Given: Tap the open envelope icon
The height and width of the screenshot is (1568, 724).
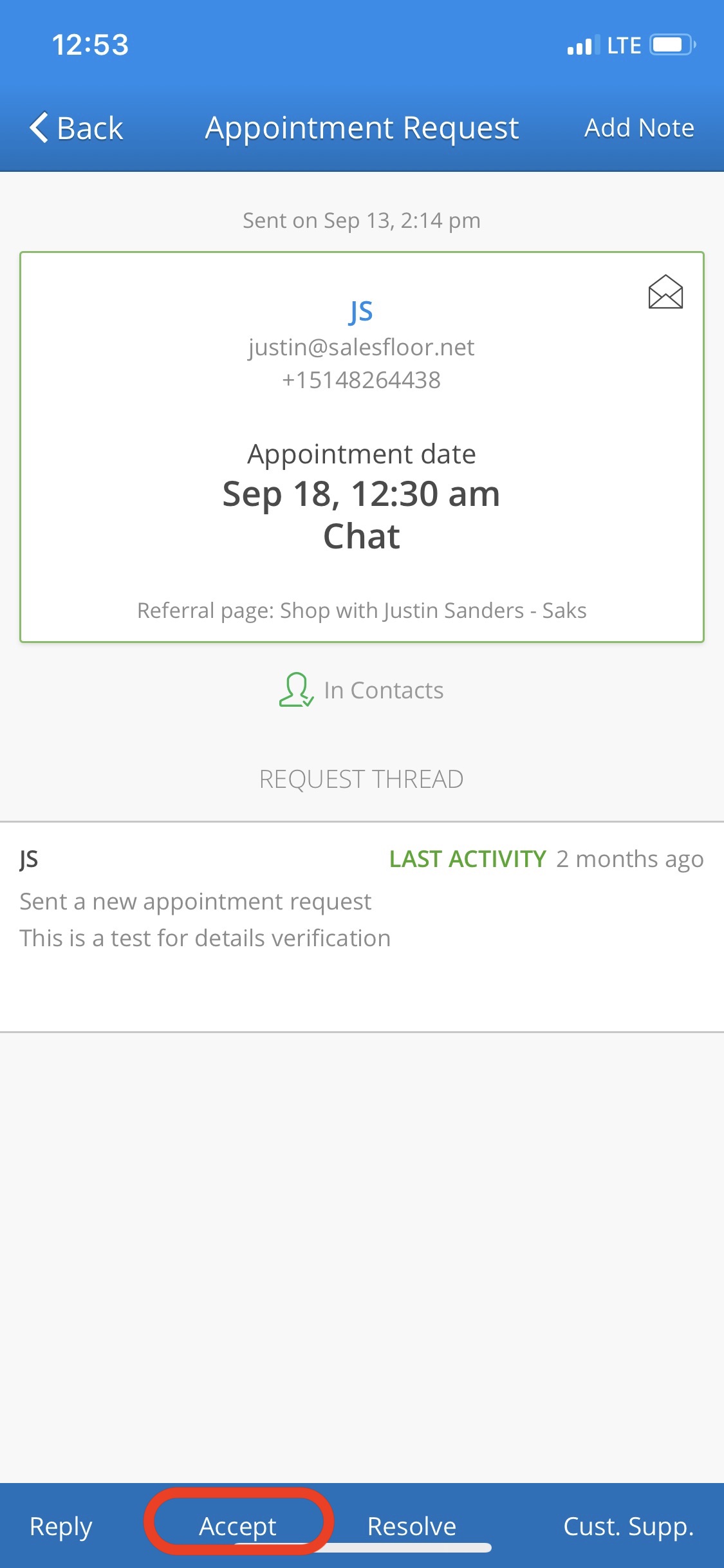Looking at the screenshot, I should click(665, 292).
